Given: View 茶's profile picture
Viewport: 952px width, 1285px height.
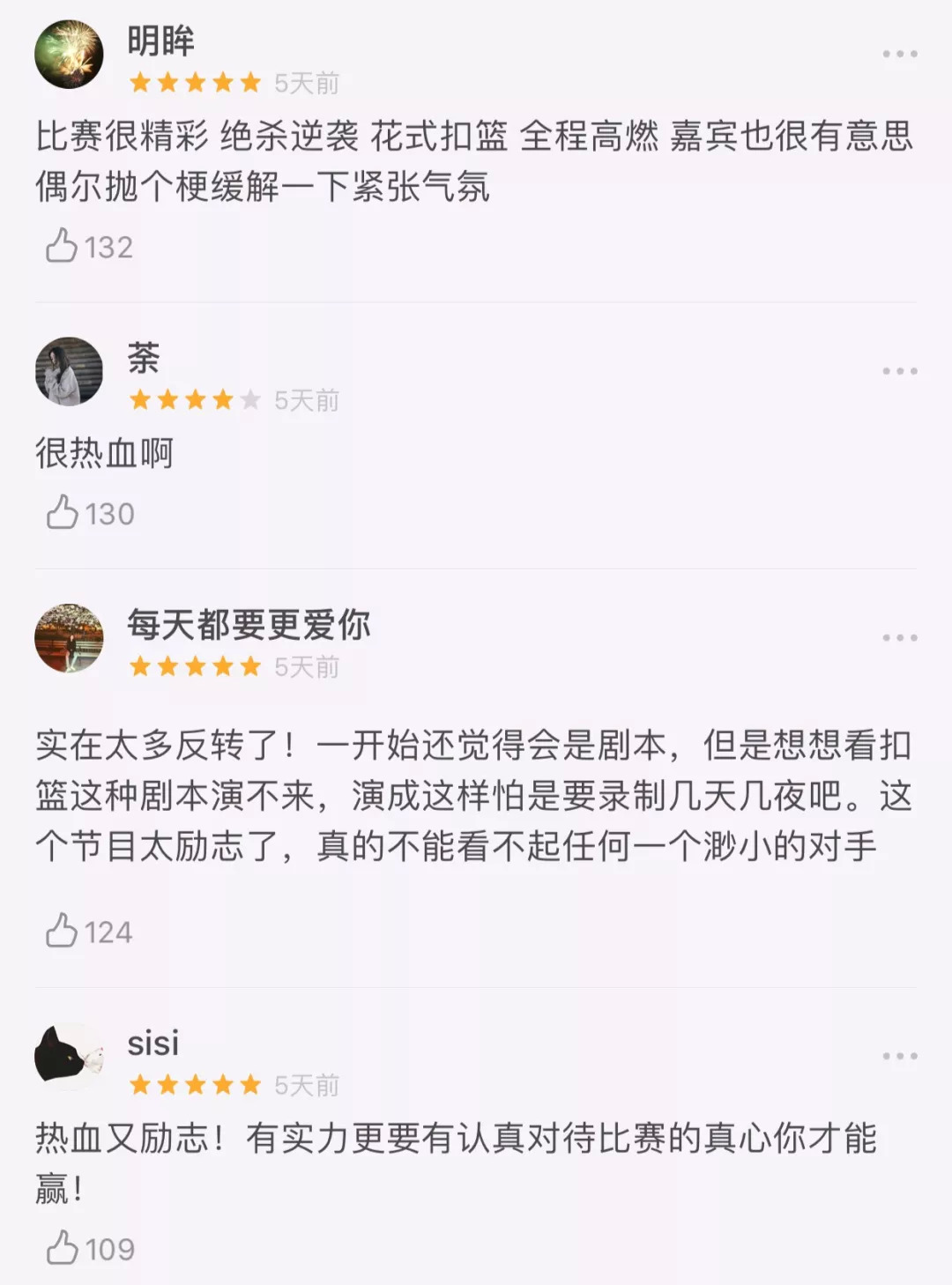Looking at the screenshot, I should point(69,371).
